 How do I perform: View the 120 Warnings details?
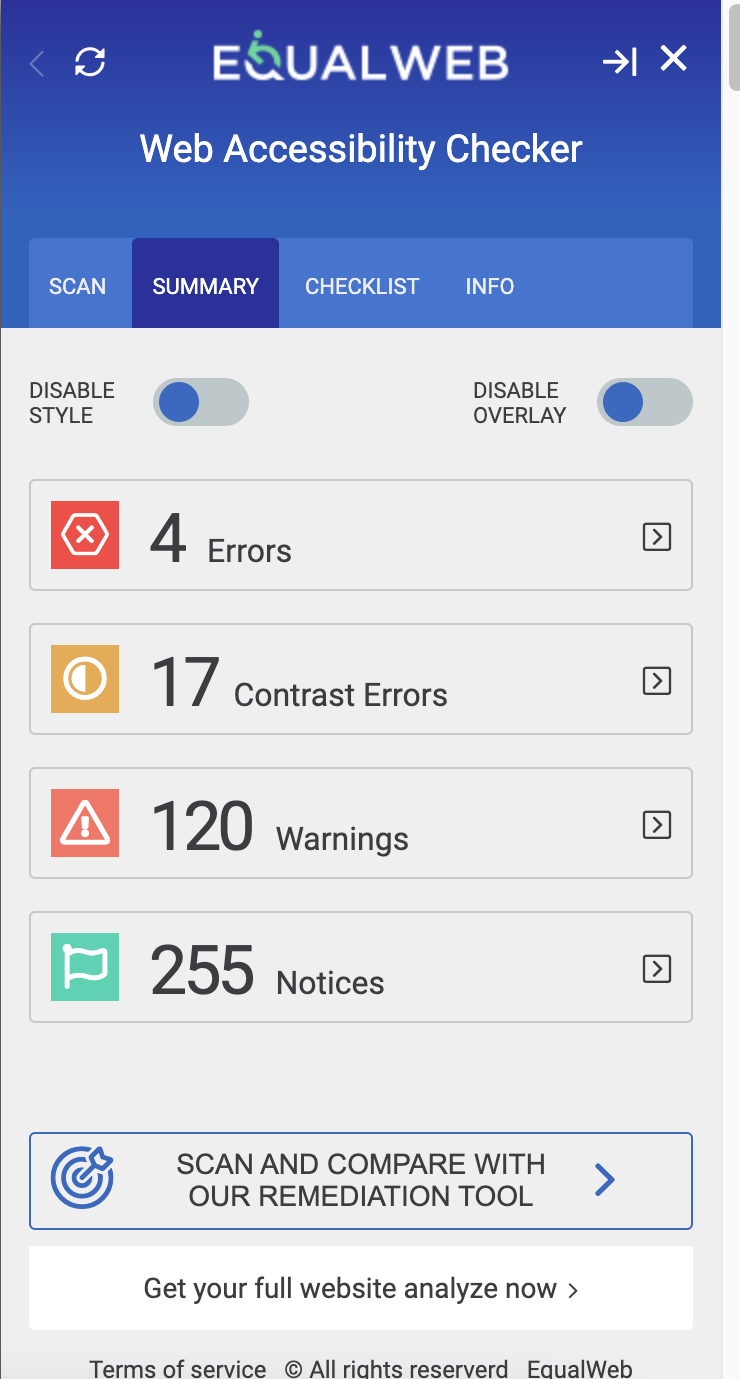(656, 825)
